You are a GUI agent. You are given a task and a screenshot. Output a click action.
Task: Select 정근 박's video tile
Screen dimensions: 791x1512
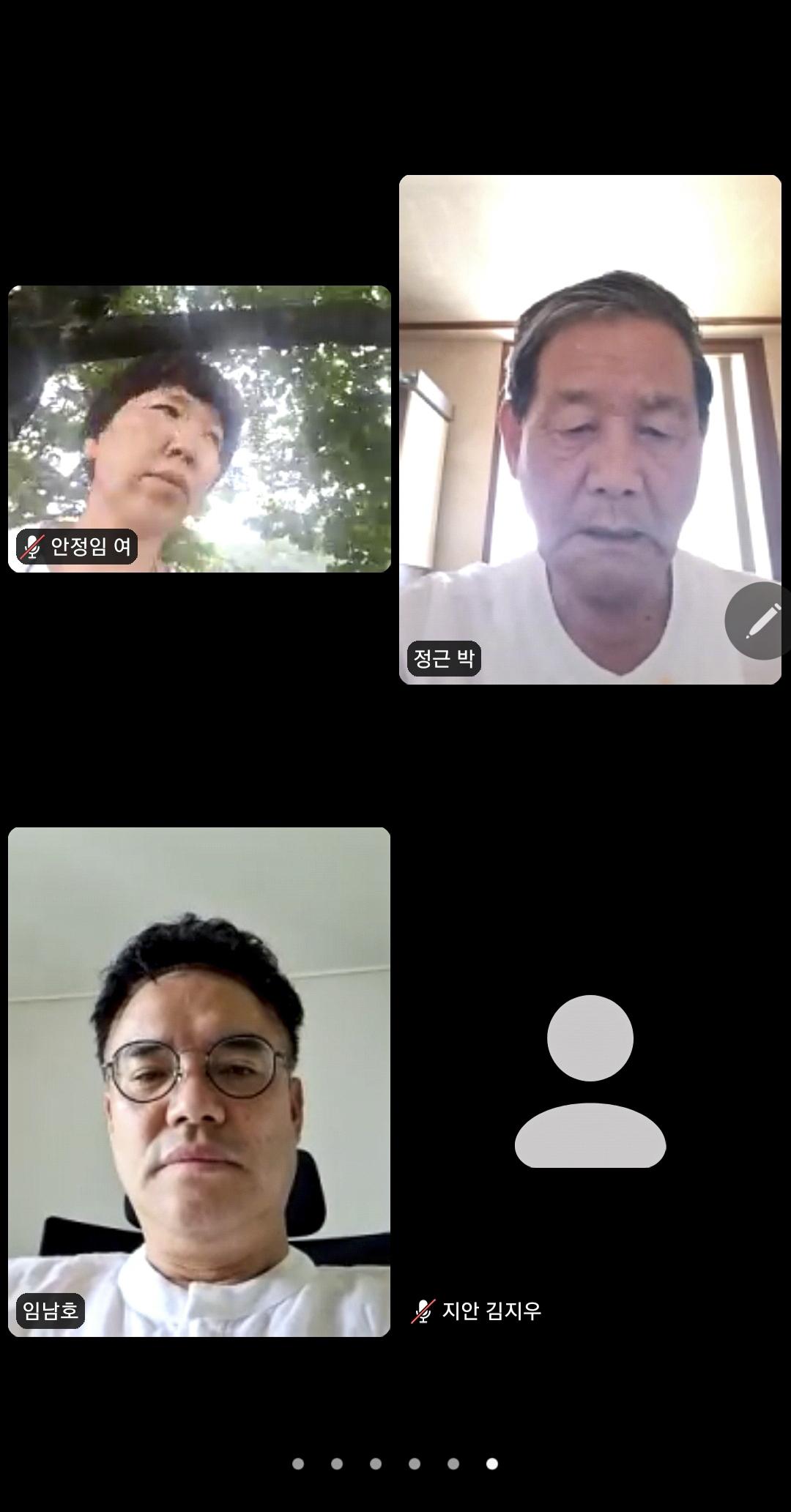click(590, 429)
